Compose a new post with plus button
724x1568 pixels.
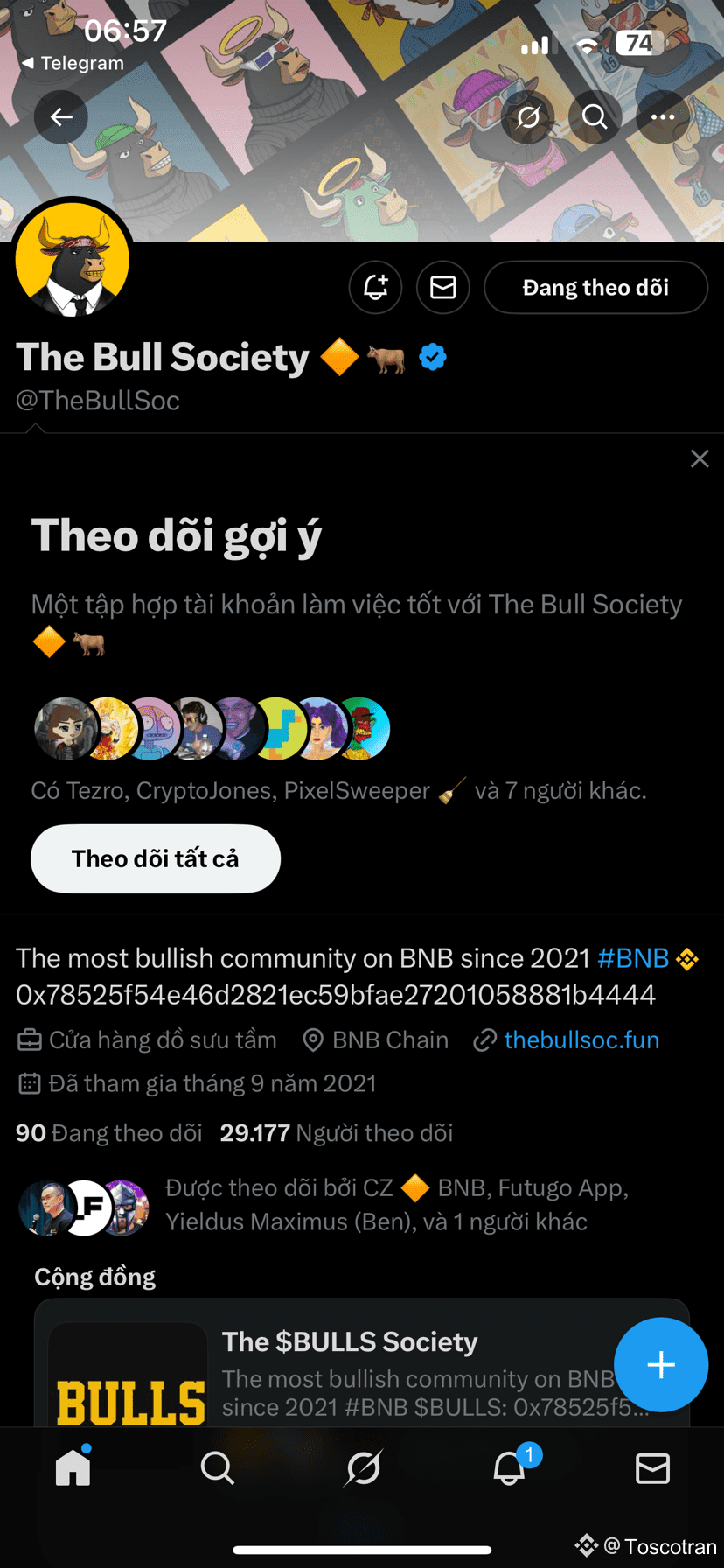pos(660,1364)
